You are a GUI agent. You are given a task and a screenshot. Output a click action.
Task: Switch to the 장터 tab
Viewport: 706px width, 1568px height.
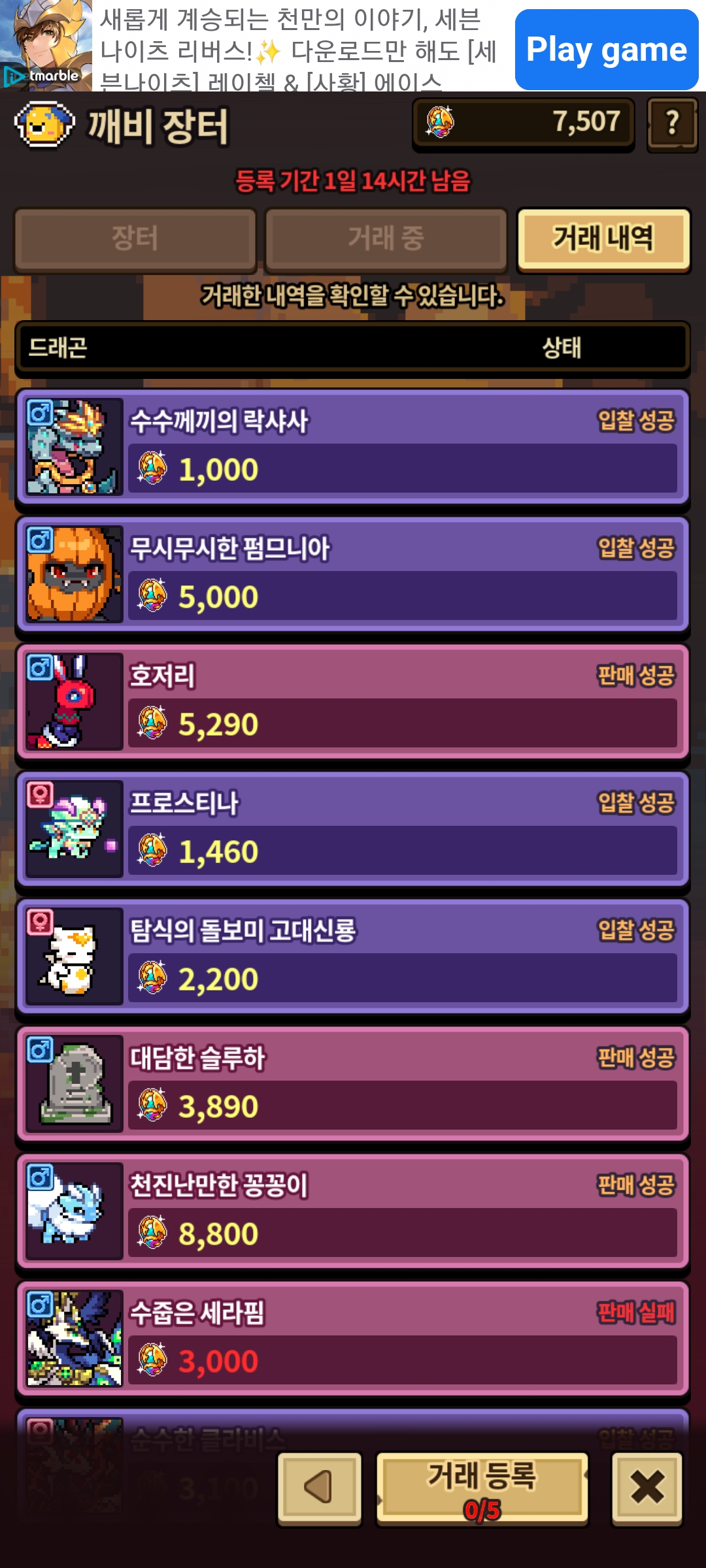coord(135,238)
